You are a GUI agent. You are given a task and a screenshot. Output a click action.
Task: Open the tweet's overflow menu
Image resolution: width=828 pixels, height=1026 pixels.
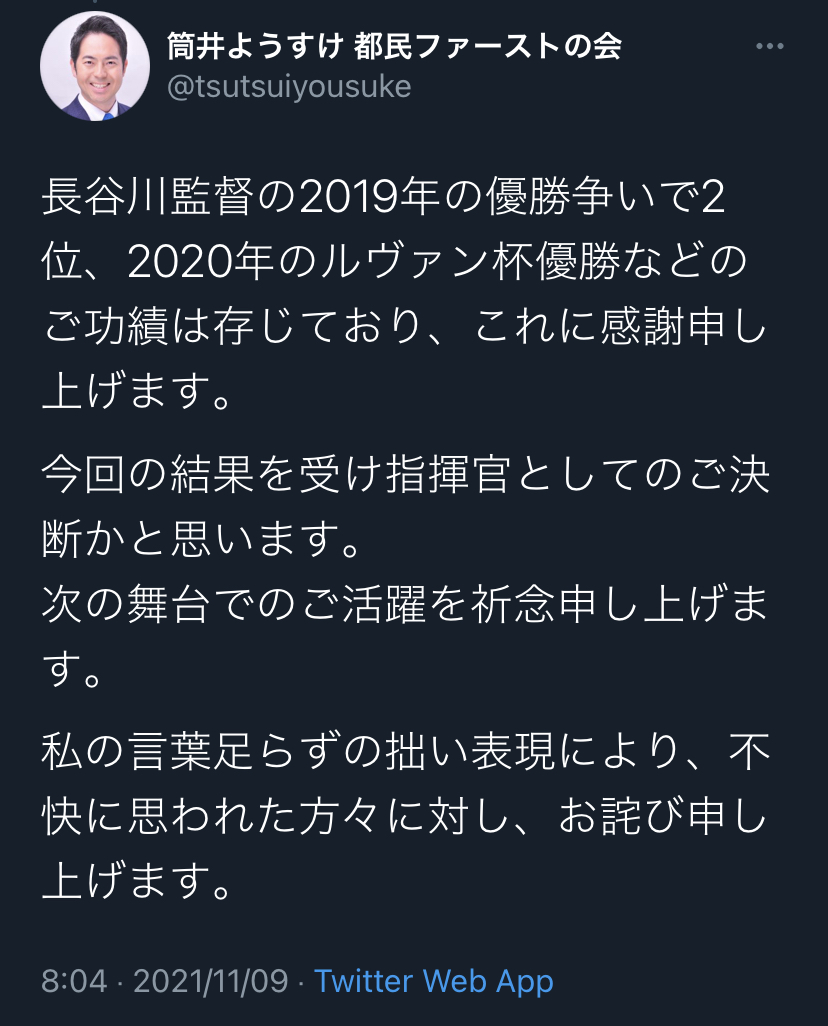(x=769, y=47)
